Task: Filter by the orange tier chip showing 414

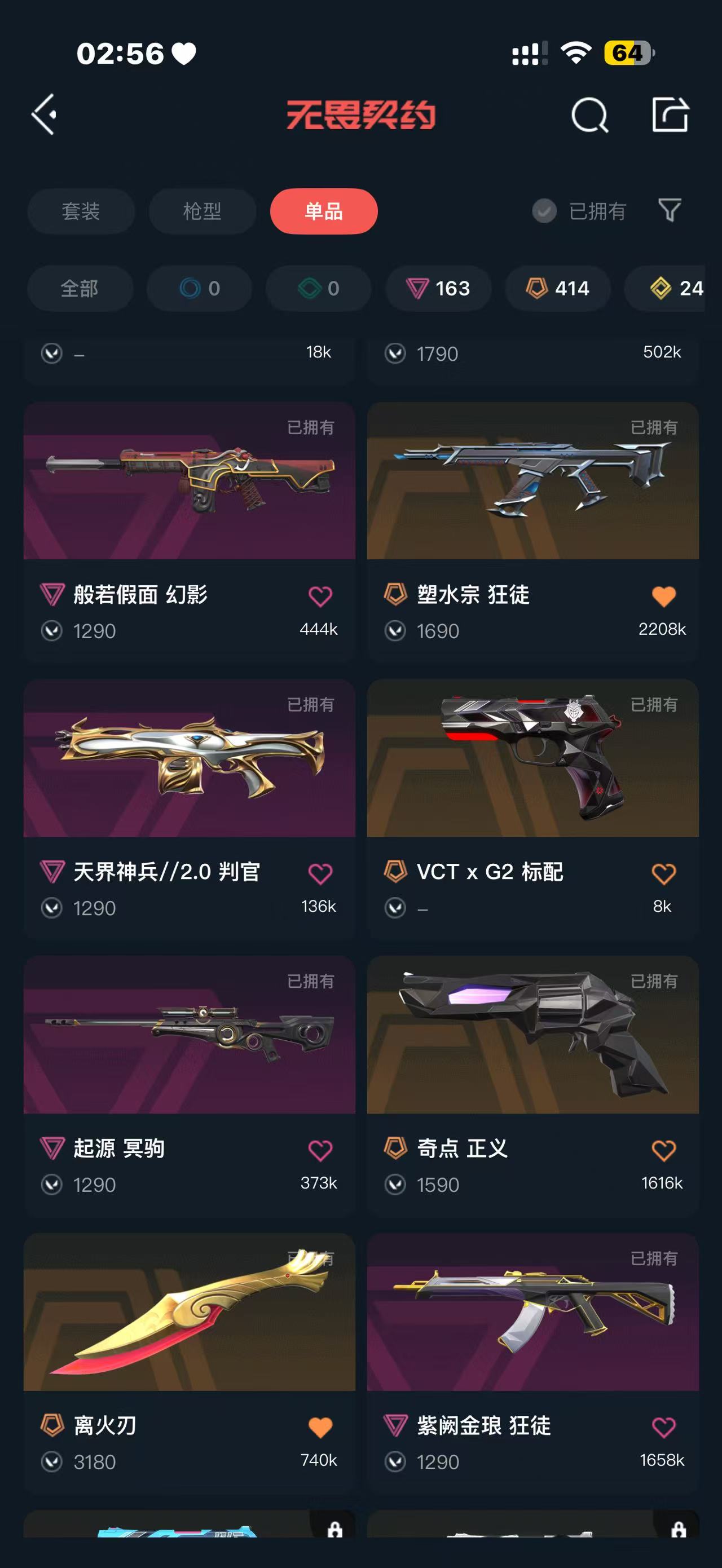Action: (x=558, y=289)
